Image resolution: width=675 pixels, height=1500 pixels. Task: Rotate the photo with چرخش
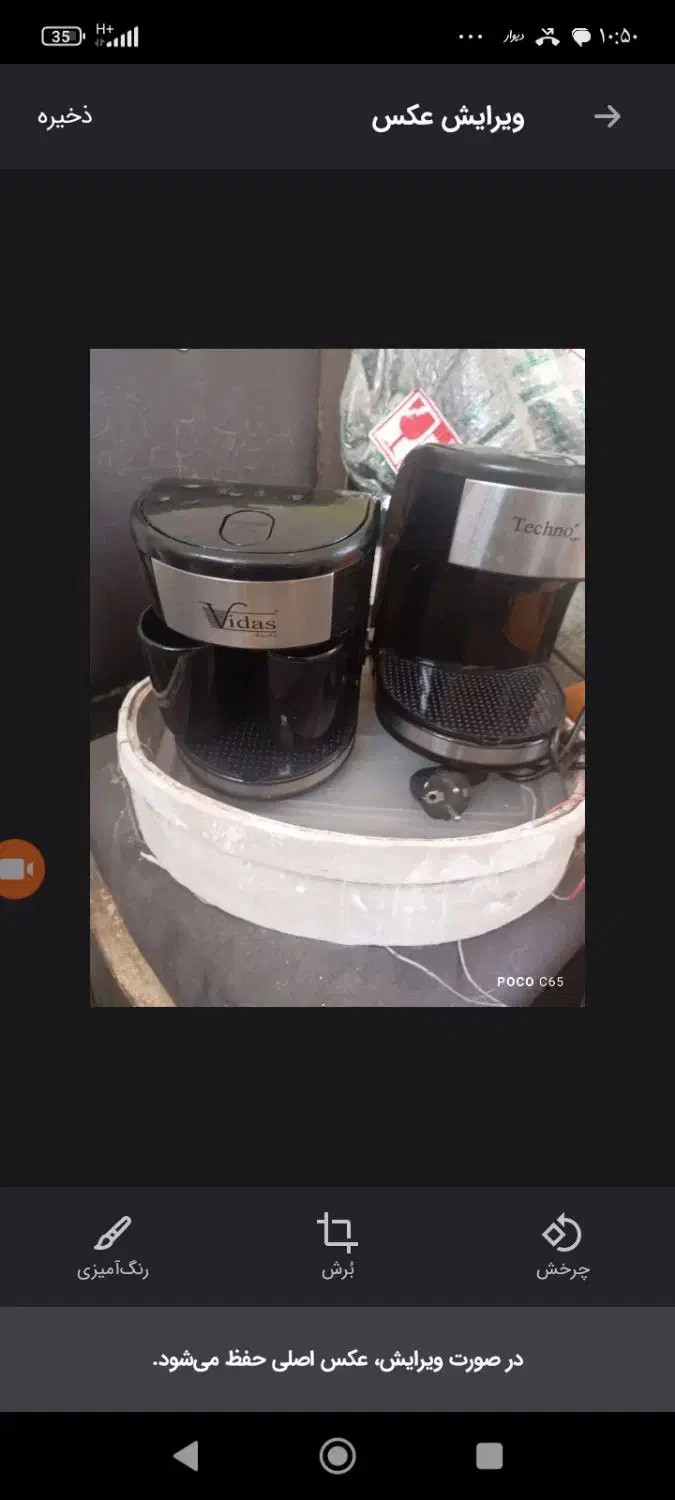click(x=562, y=1246)
